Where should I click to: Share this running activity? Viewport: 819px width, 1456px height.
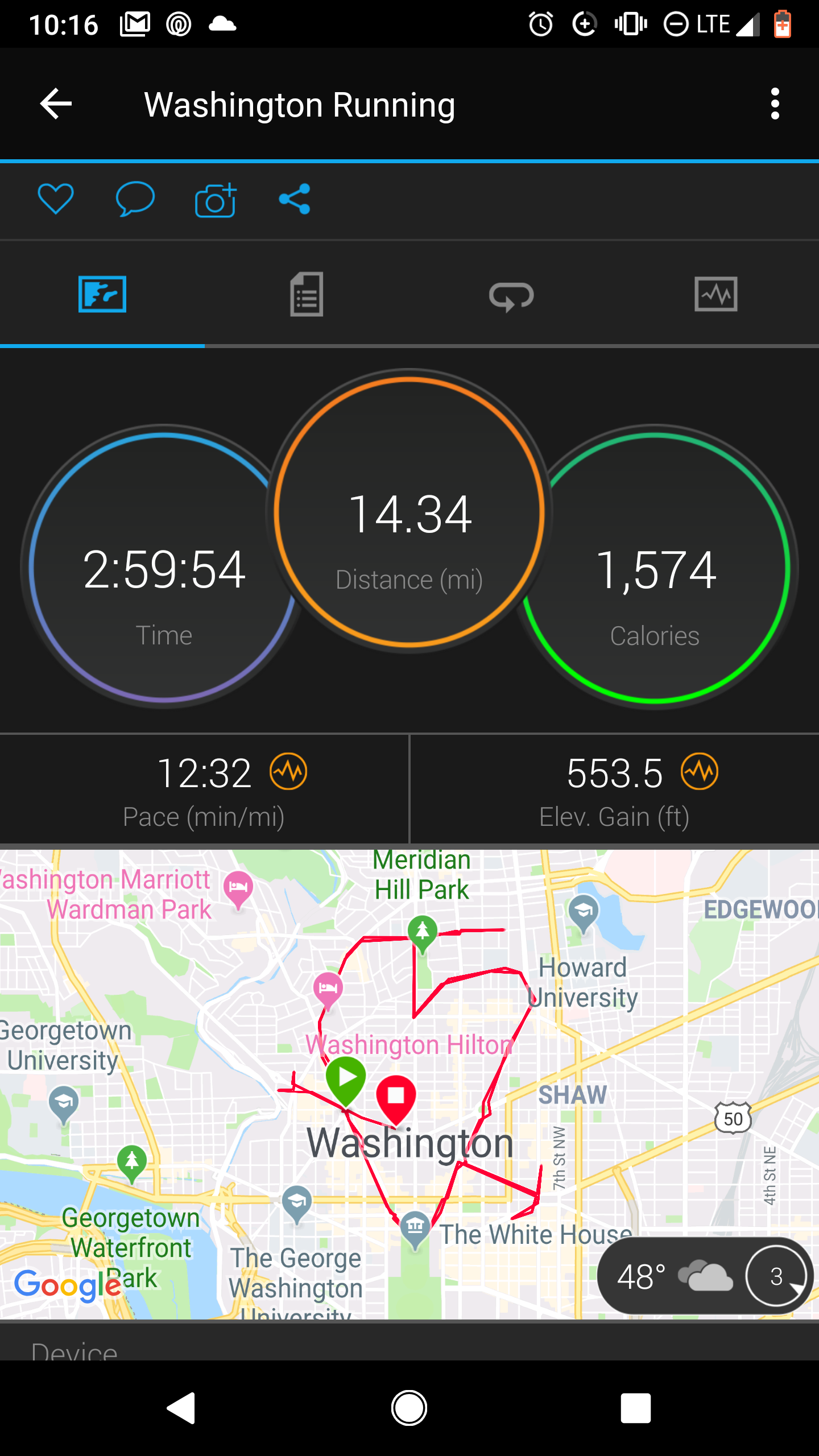pyautogui.click(x=295, y=199)
